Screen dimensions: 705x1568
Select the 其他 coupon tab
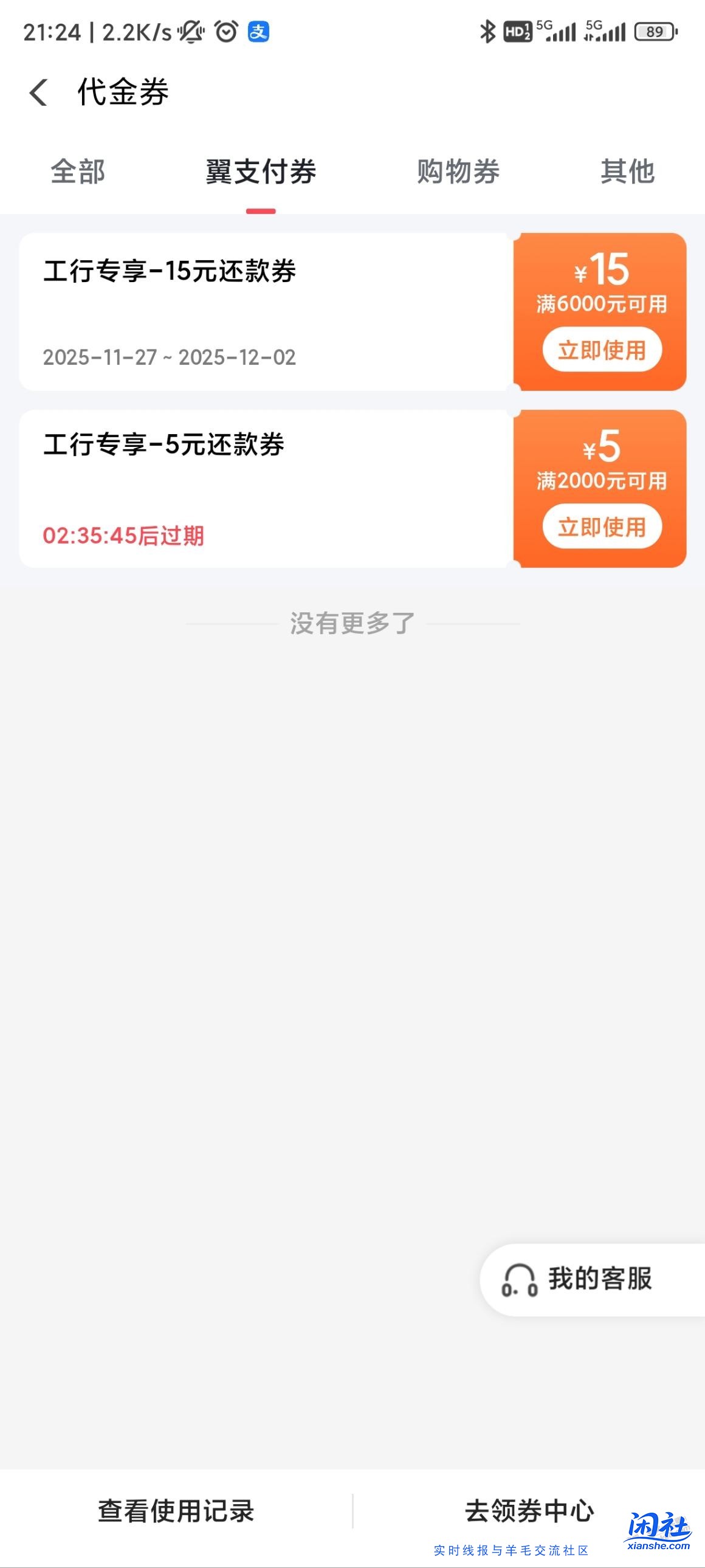[x=627, y=173]
